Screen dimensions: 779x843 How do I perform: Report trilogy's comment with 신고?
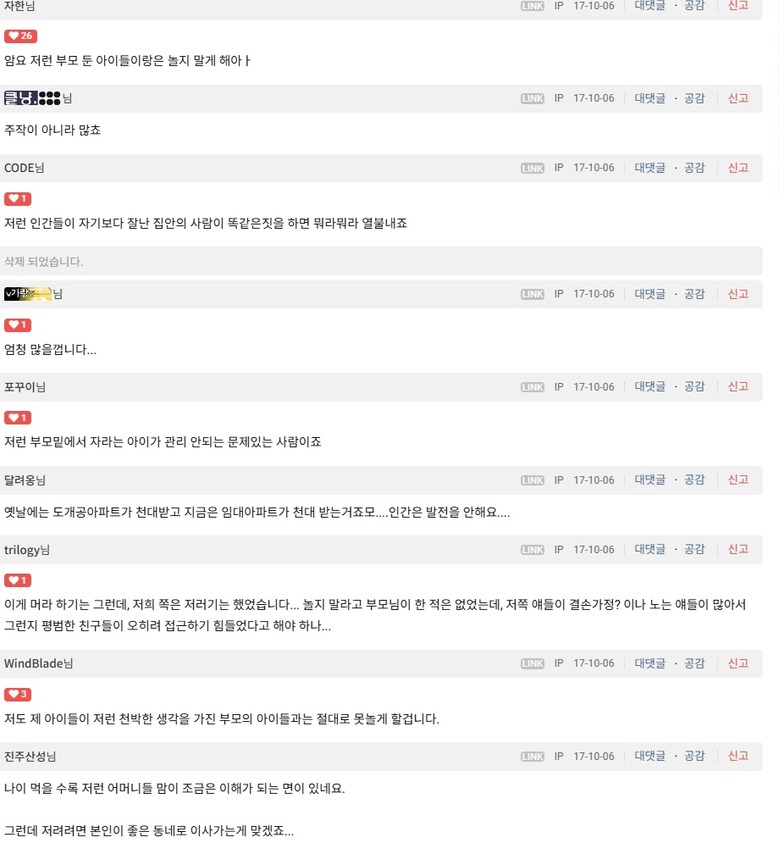point(738,549)
